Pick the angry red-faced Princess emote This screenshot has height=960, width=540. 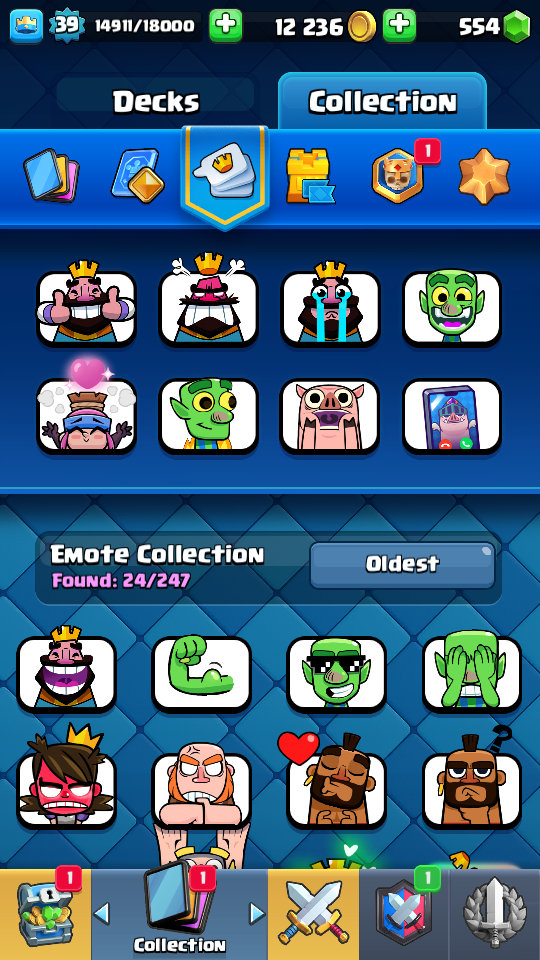(66, 776)
